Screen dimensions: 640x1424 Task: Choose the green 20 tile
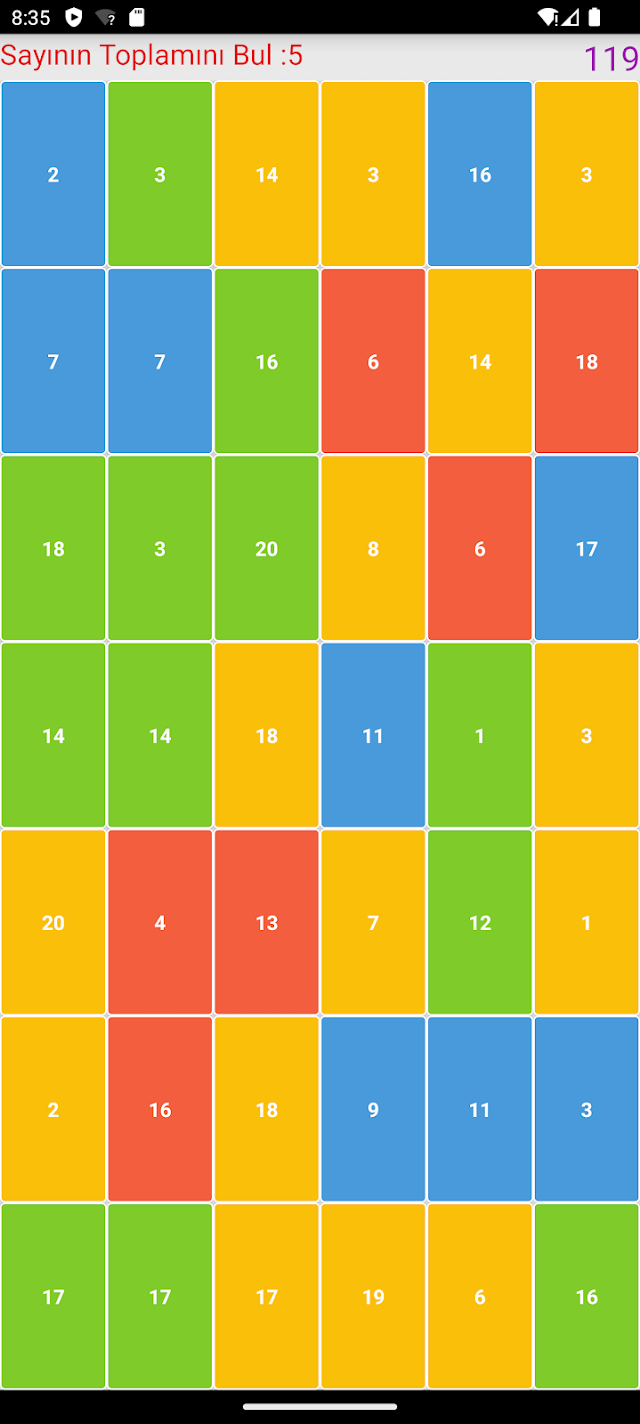click(267, 548)
